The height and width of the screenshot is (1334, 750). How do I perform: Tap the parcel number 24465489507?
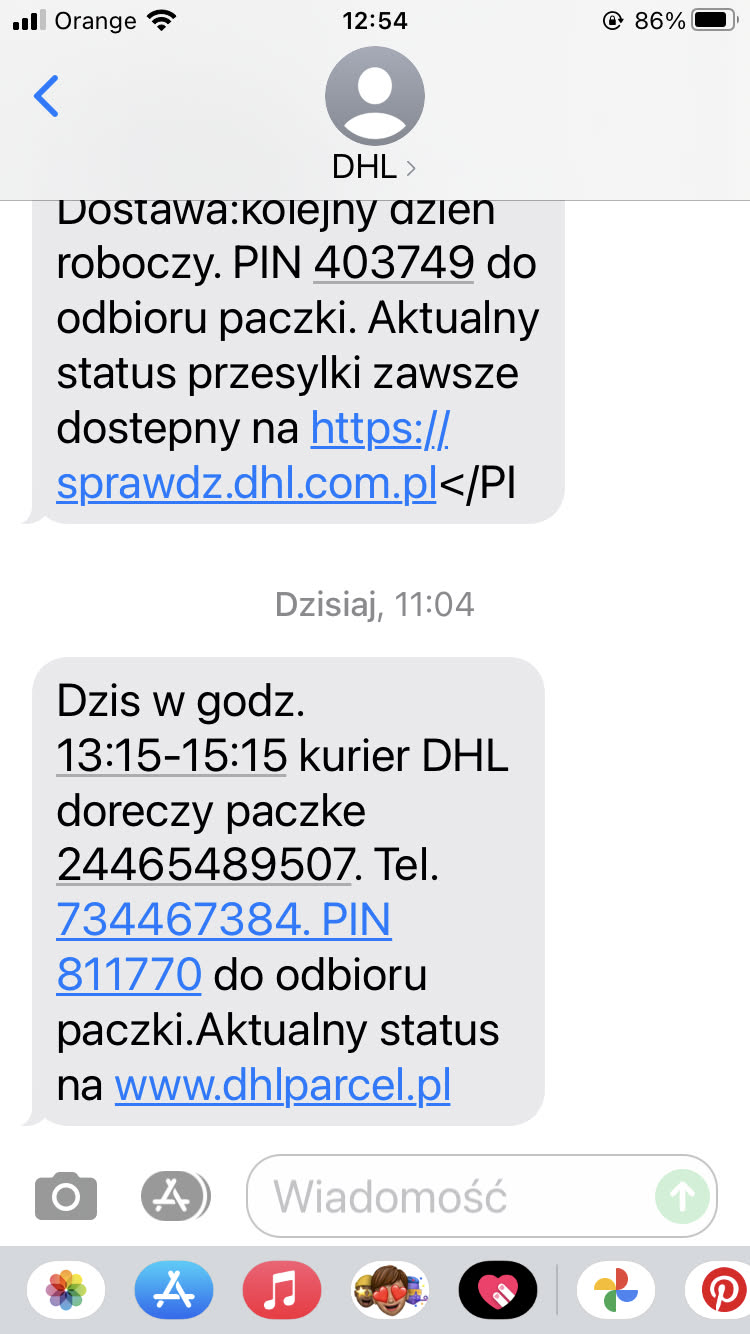204,865
